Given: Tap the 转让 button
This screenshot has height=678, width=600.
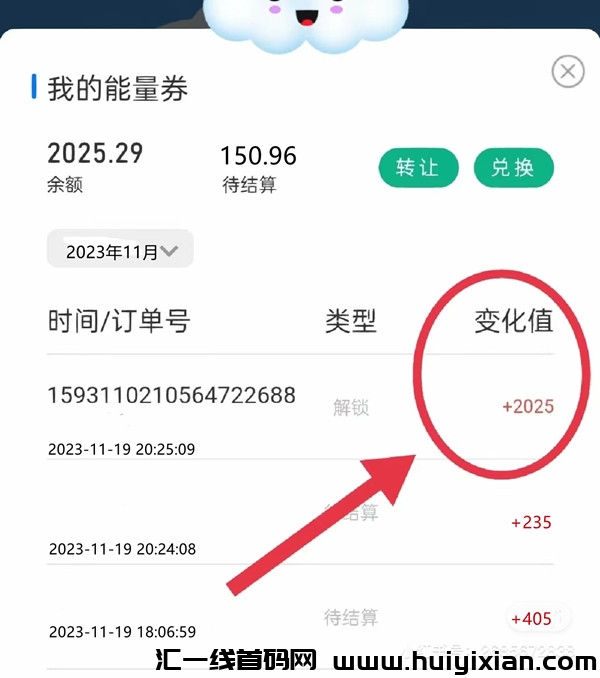Looking at the screenshot, I should point(417,167).
